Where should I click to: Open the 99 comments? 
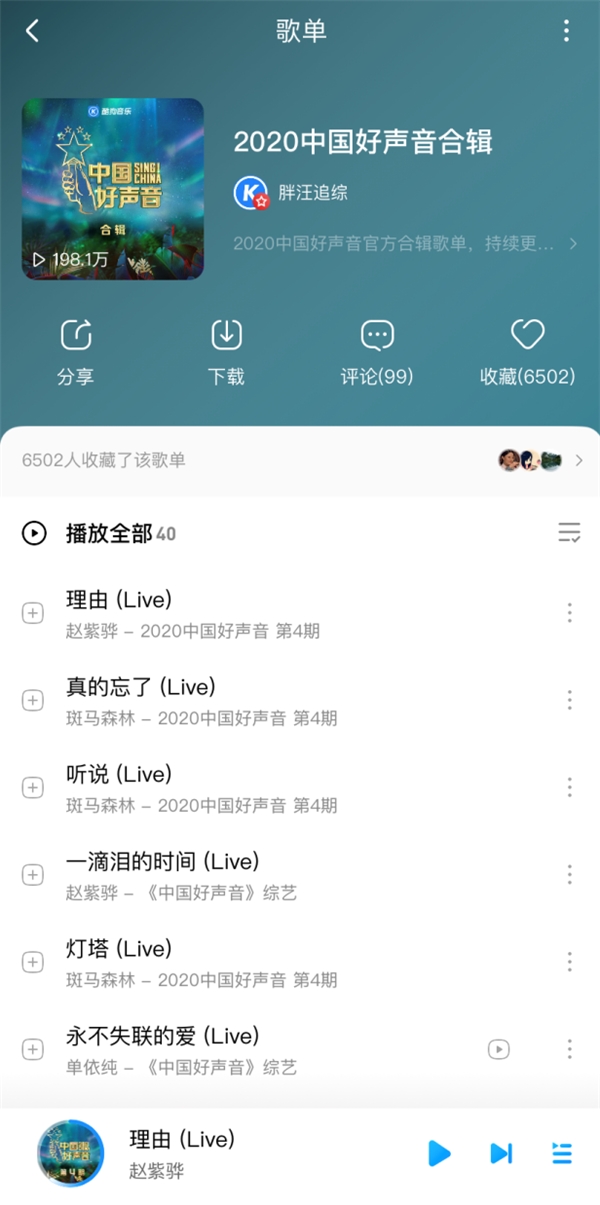[x=377, y=352]
